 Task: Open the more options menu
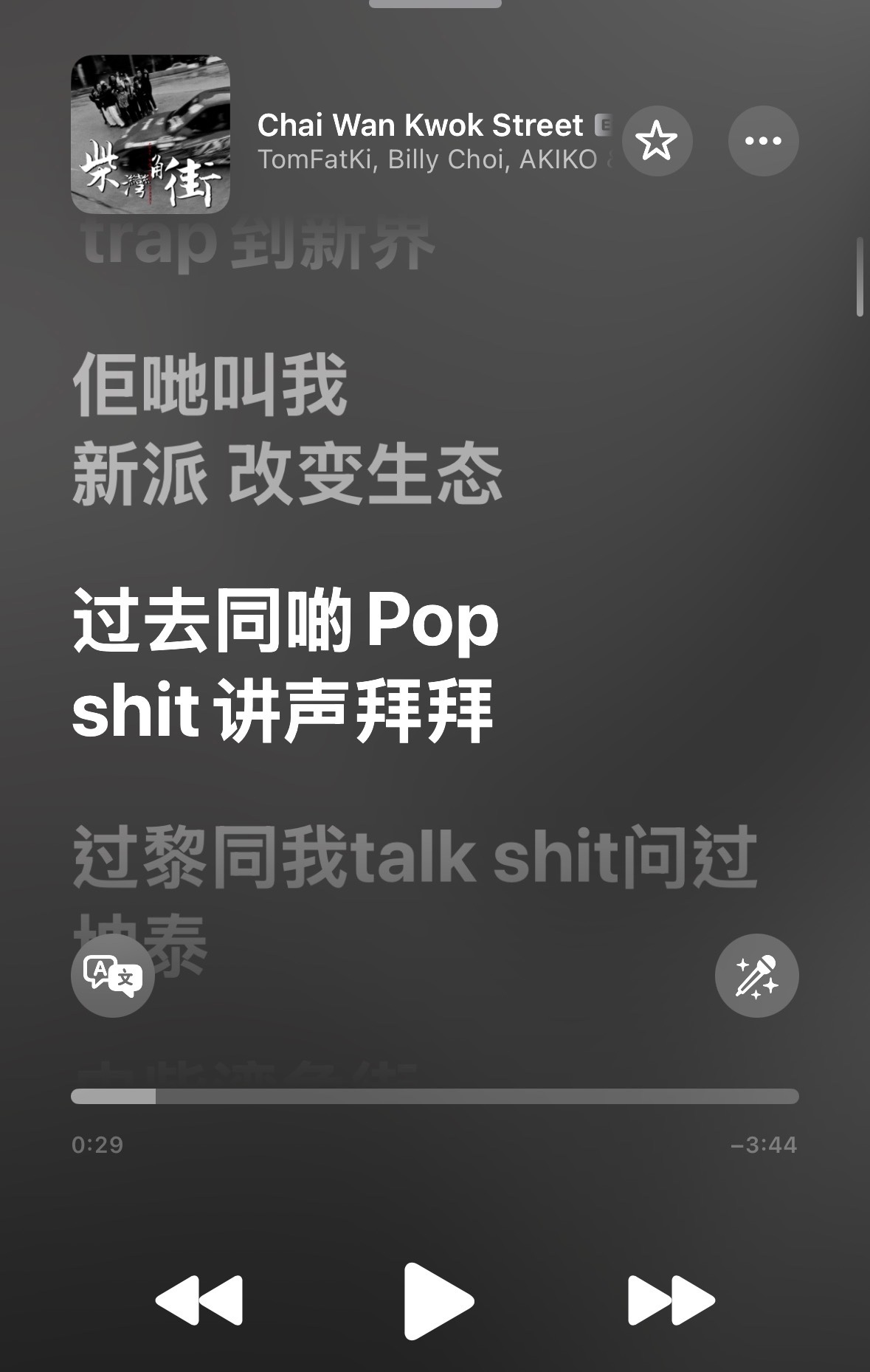[x=763, y=141]
